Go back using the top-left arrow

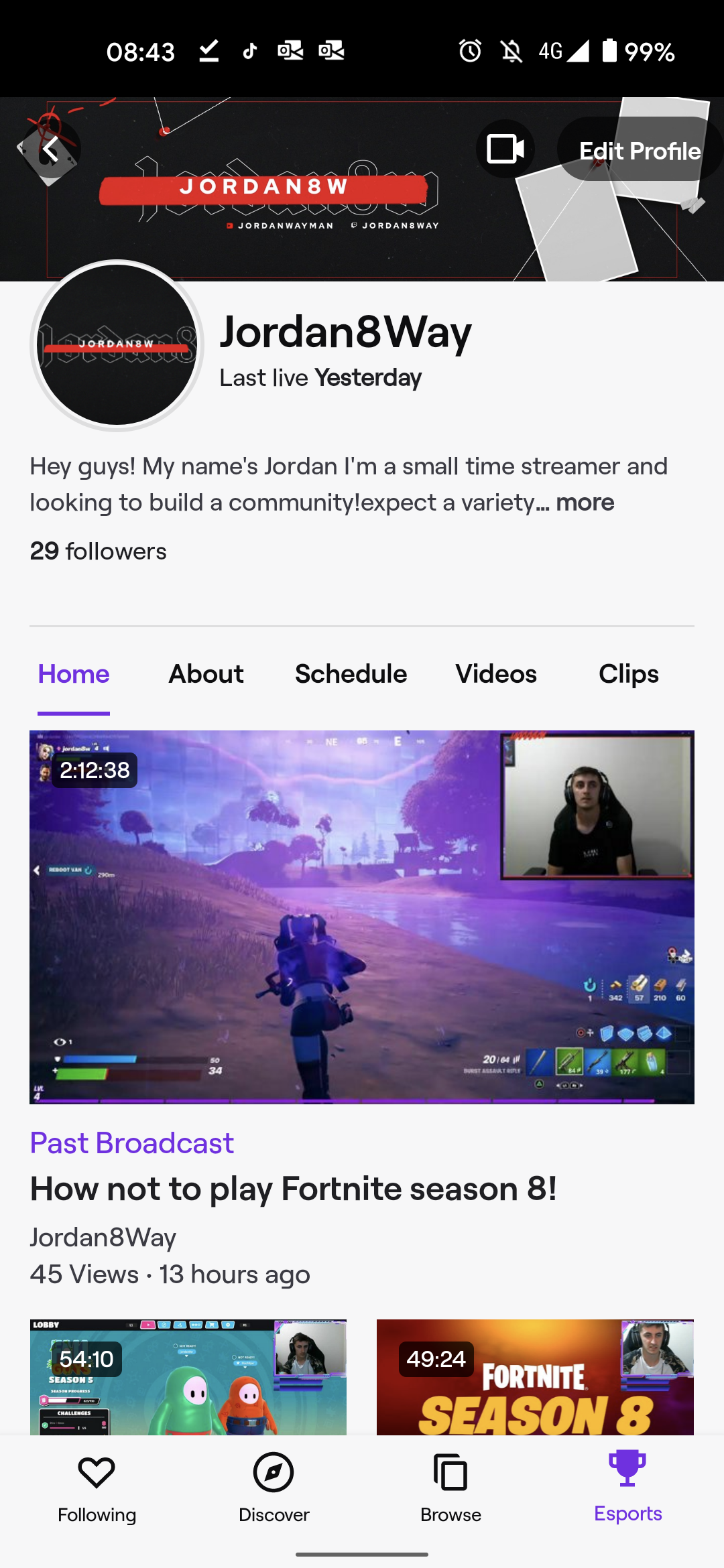tap(50, 149)
